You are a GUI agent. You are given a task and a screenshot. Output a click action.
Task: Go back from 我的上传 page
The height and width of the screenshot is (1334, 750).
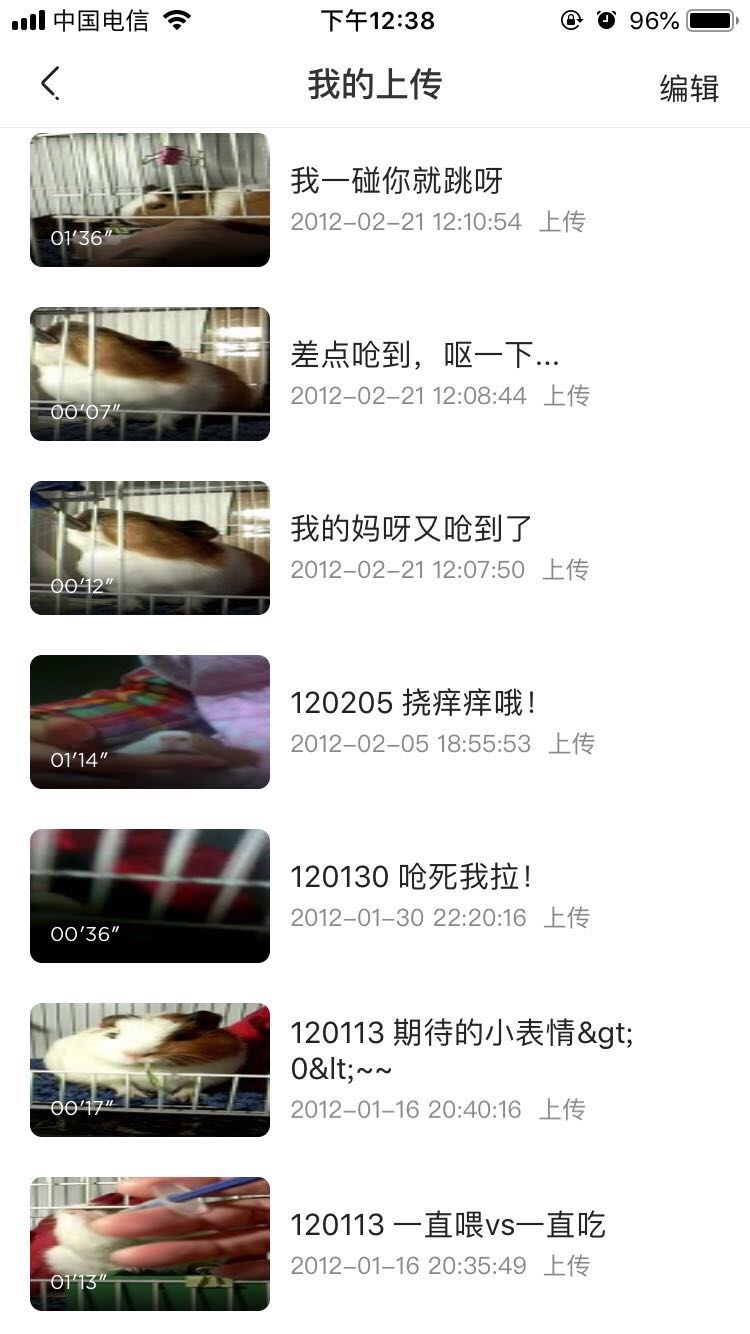[50, 85]
